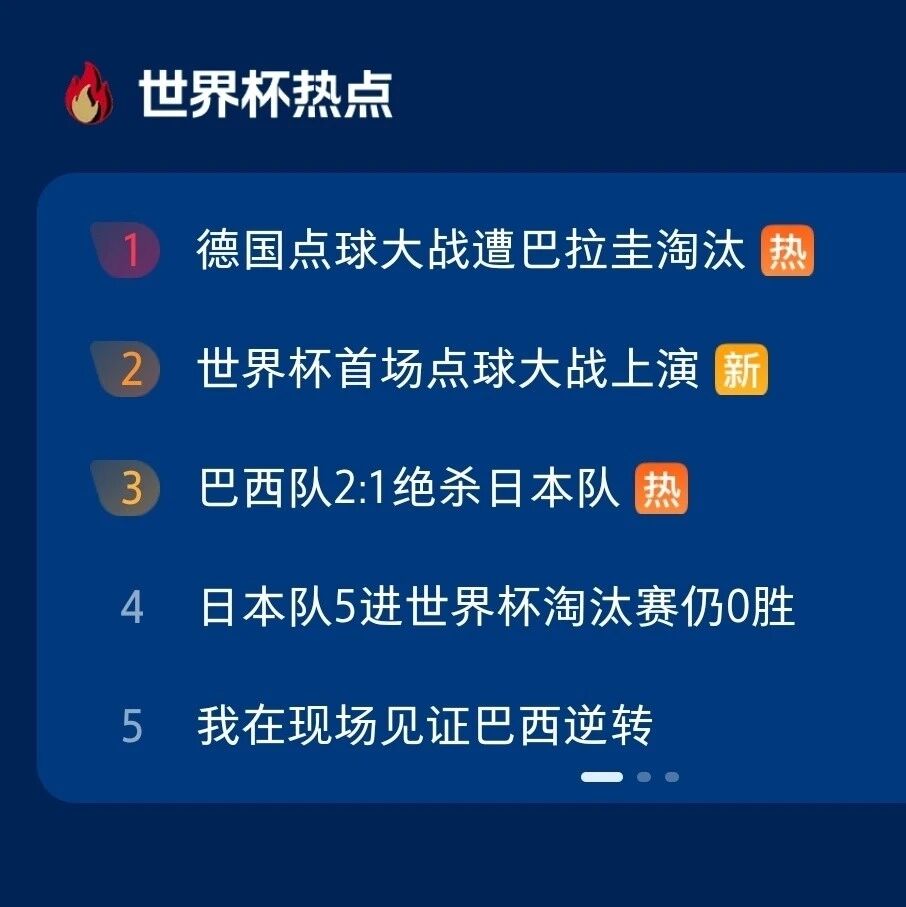Viewport: 906px width, 907px height.
Task: Open the topic 日本队5进世界杯淘汰赛仍0胜
Action: coord(497,607)
